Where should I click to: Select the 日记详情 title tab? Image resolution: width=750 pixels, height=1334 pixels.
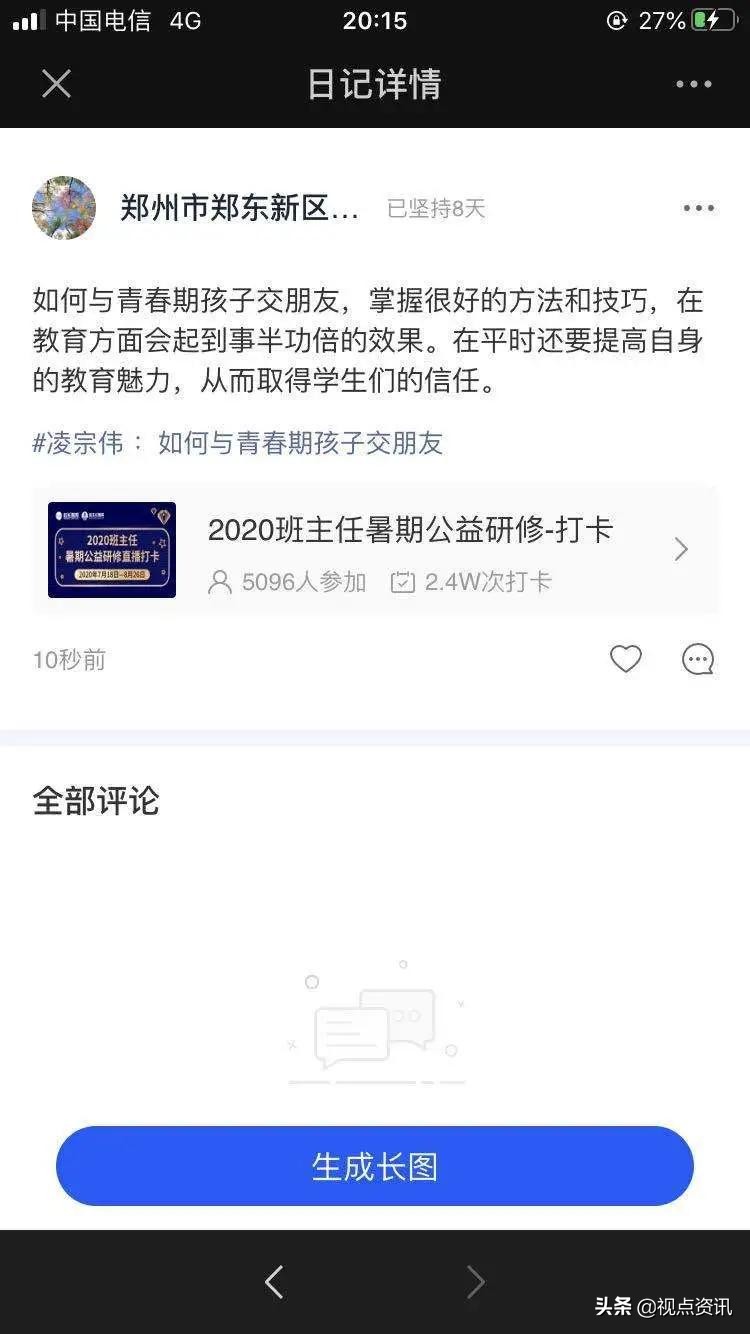[x=375, y=84]
